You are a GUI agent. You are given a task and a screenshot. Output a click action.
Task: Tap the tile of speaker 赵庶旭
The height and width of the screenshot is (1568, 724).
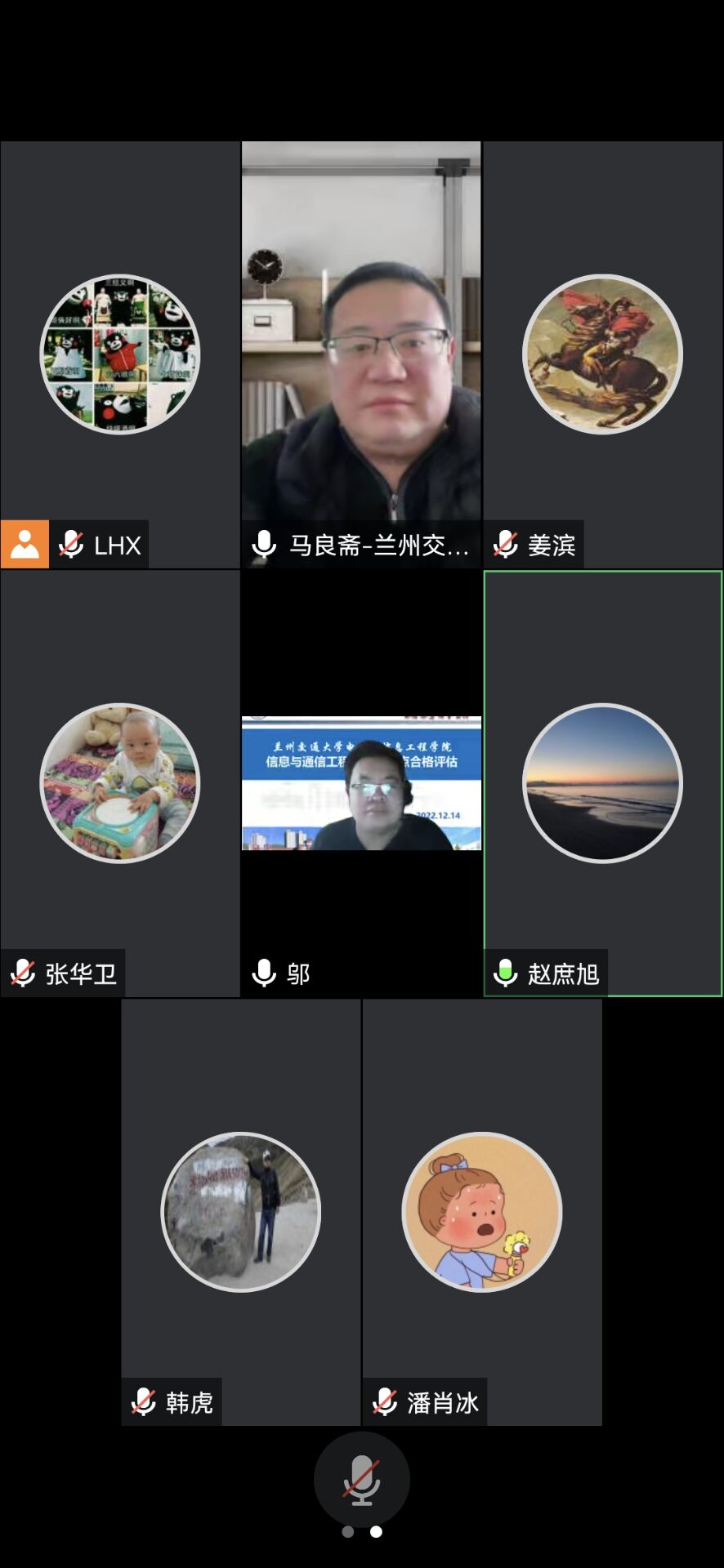pos(603,783)
